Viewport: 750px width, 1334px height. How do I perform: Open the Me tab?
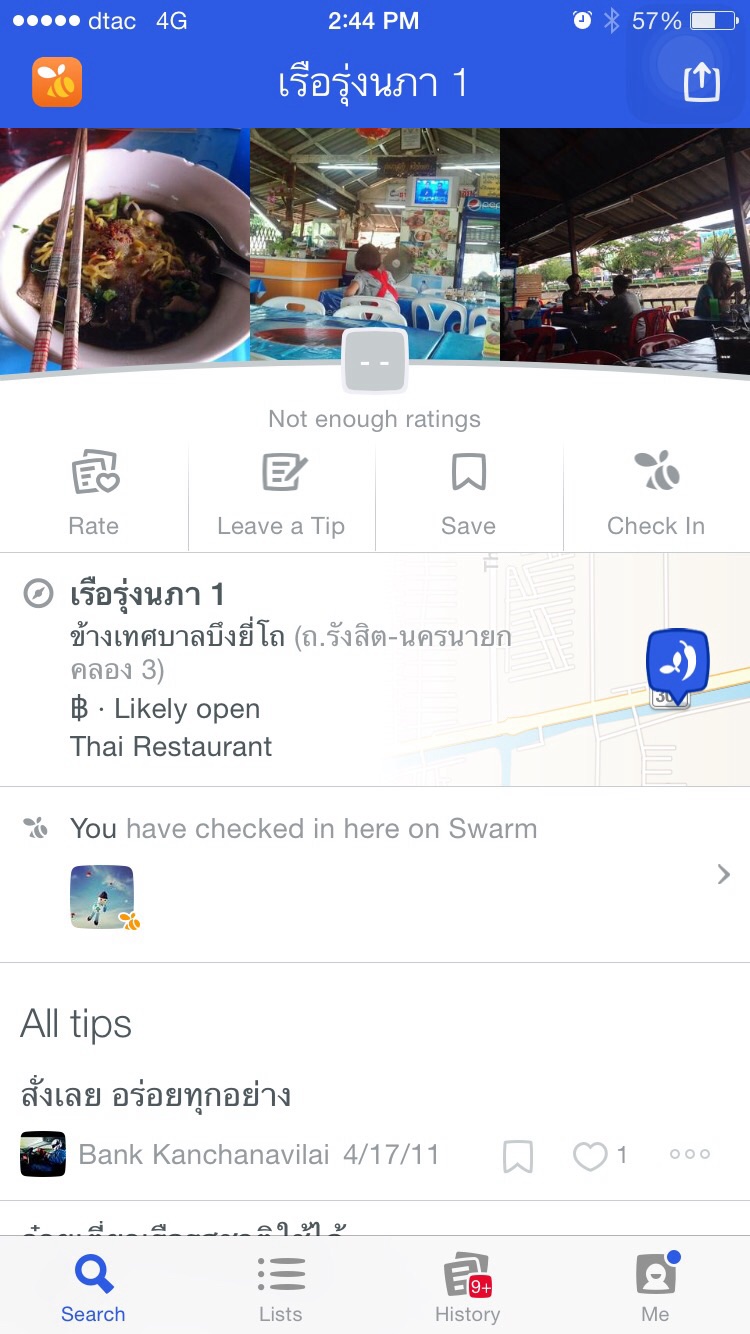coord(656,1289)
